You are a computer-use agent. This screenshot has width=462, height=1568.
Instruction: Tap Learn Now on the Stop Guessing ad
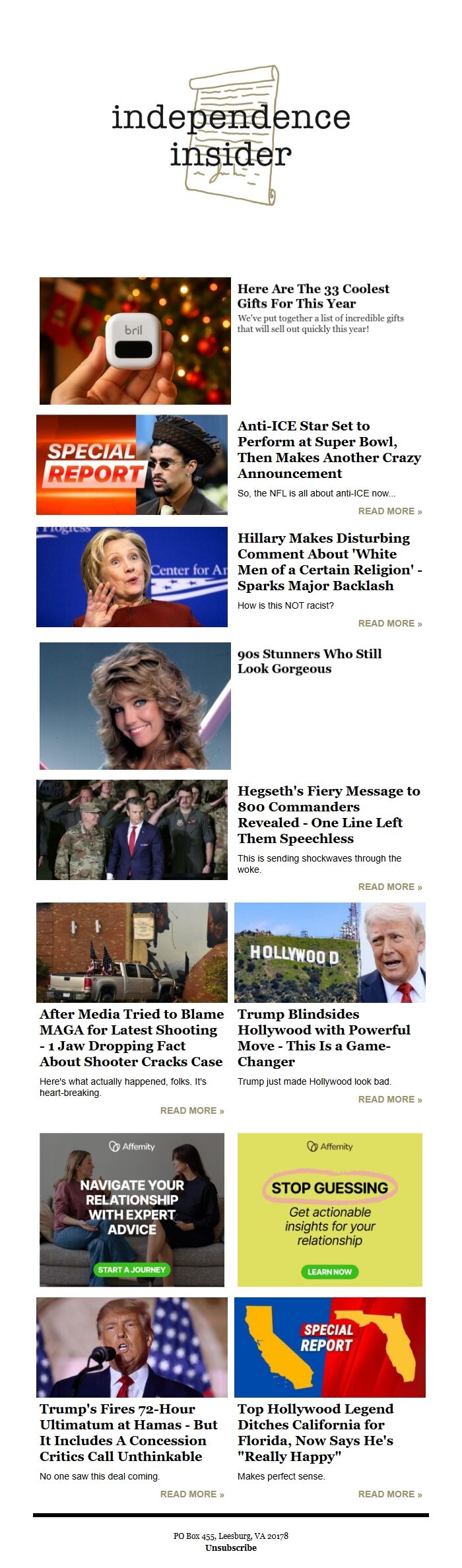click(329, 1272)
